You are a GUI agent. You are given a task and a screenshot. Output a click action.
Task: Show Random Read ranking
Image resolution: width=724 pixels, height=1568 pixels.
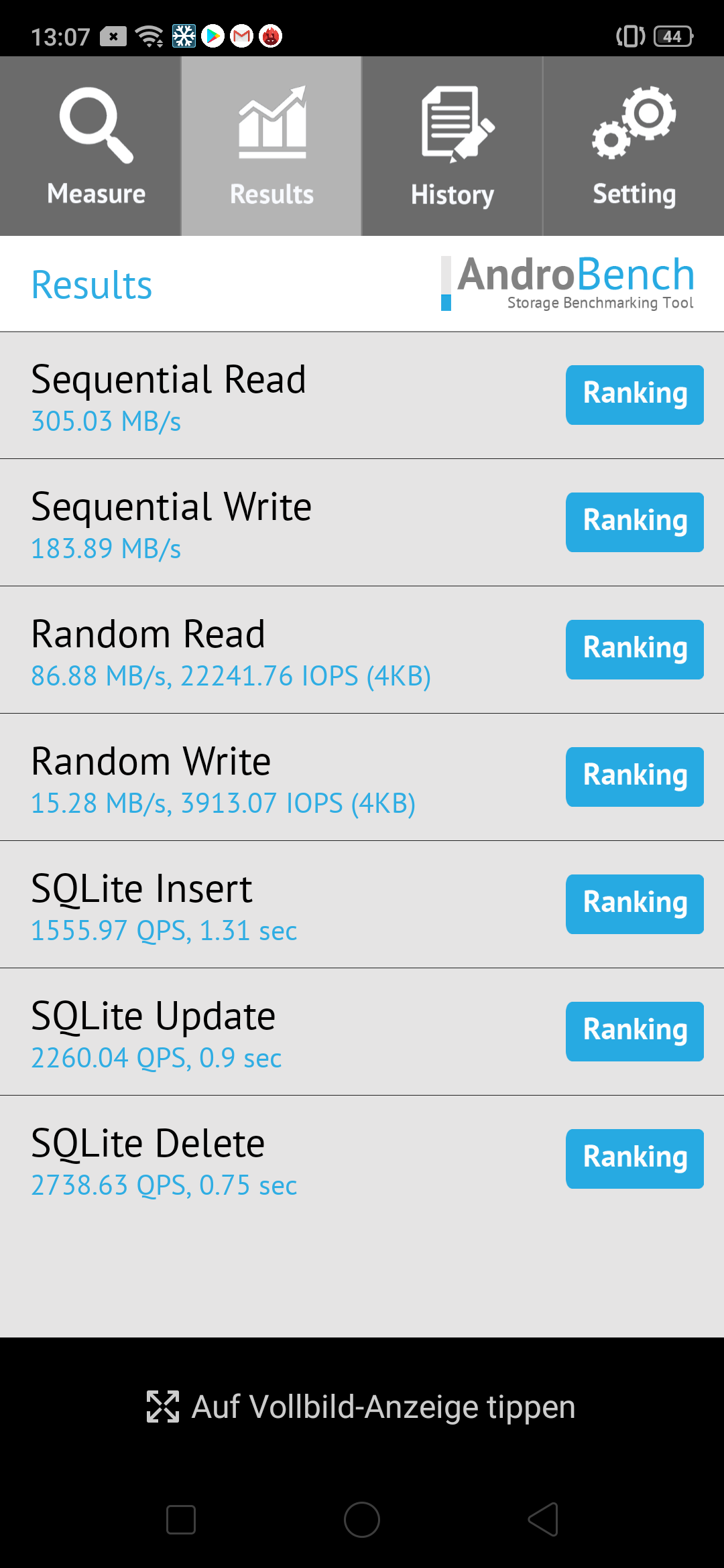click(x=635, y=649)
